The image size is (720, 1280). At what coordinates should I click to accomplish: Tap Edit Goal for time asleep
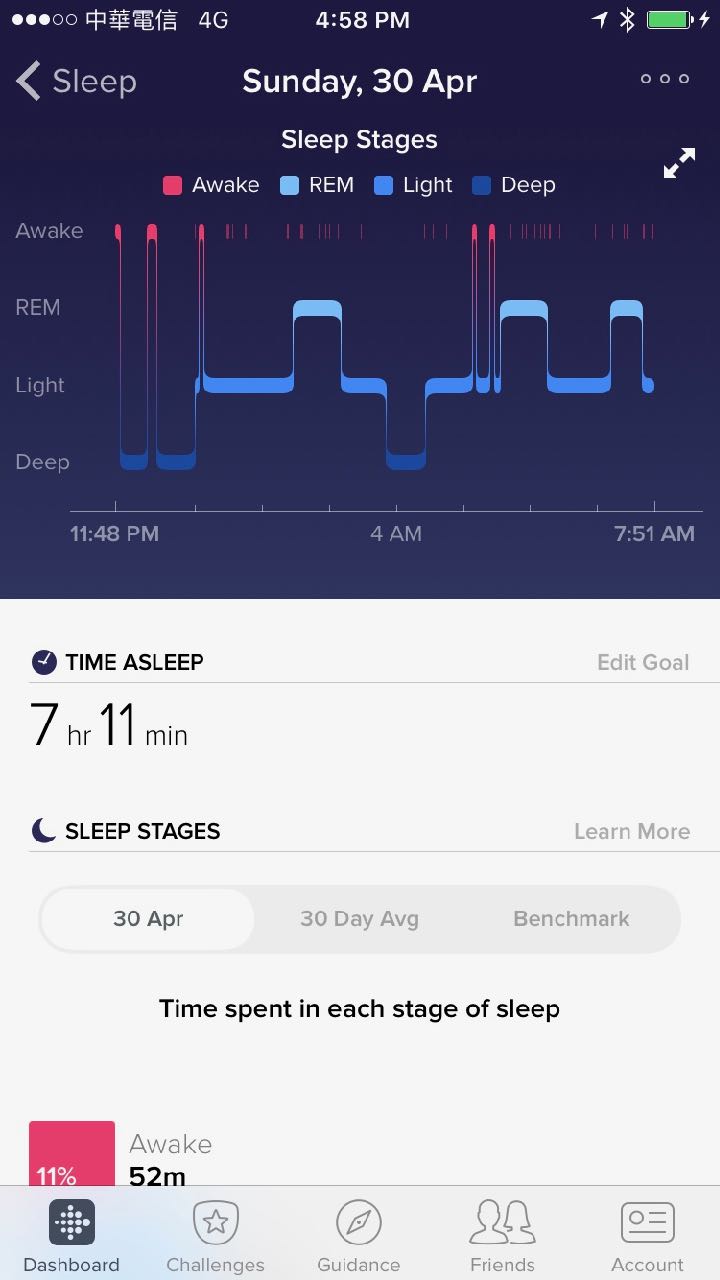(642, 662)
